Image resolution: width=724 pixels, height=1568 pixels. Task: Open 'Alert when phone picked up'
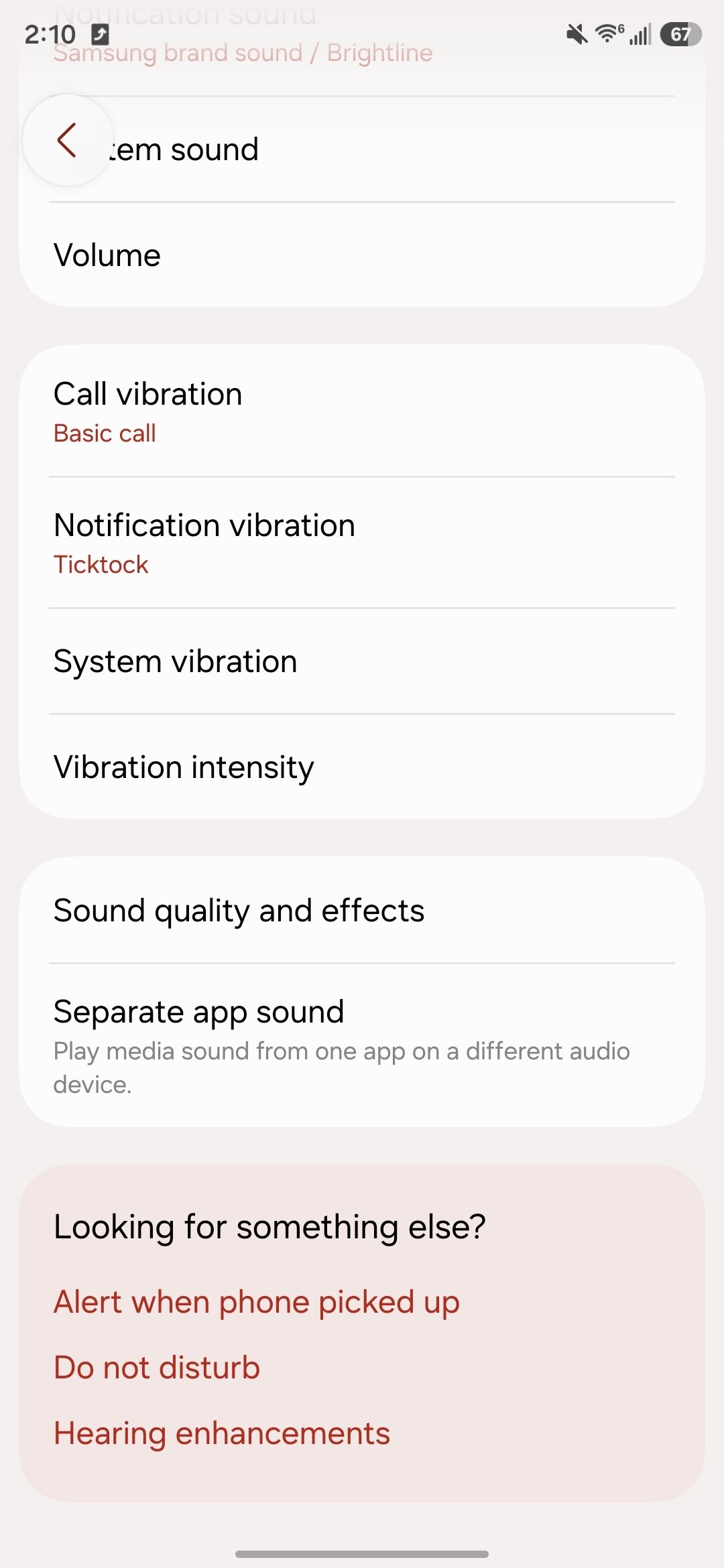pyautogui.click(x=256, y=1301)
